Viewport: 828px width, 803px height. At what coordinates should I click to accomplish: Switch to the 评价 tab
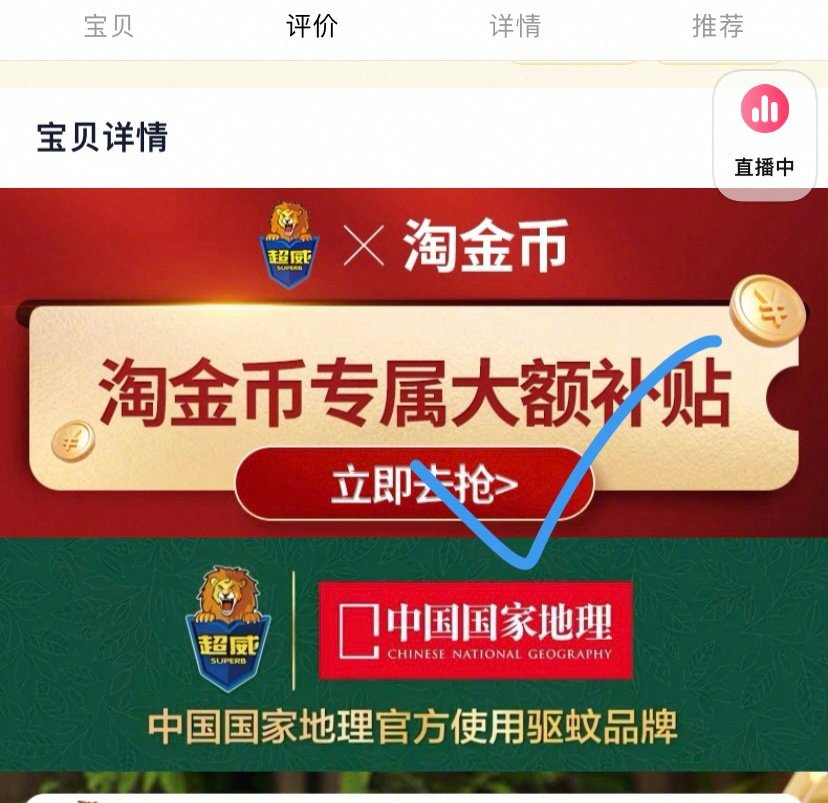[312, 27]
